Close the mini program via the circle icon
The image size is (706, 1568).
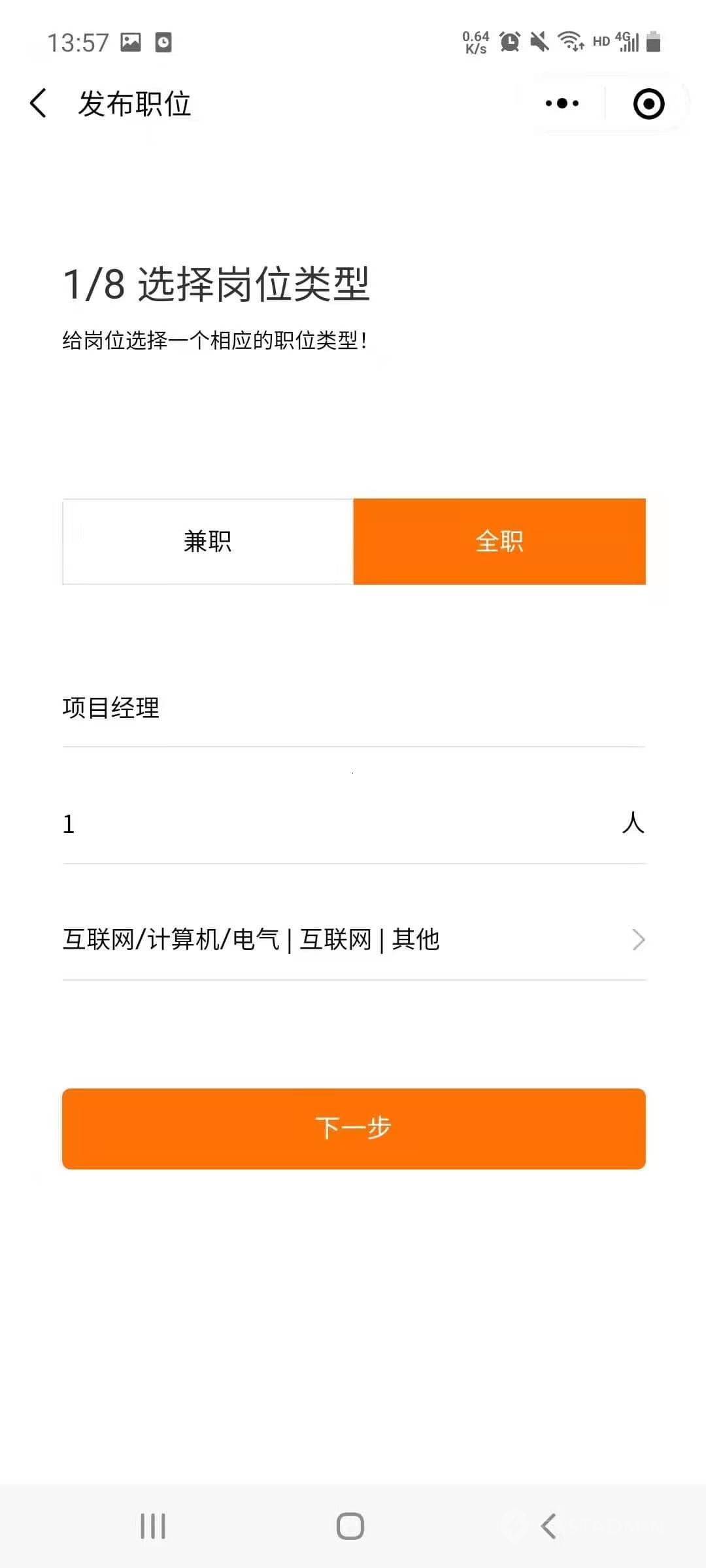point(648,103)
